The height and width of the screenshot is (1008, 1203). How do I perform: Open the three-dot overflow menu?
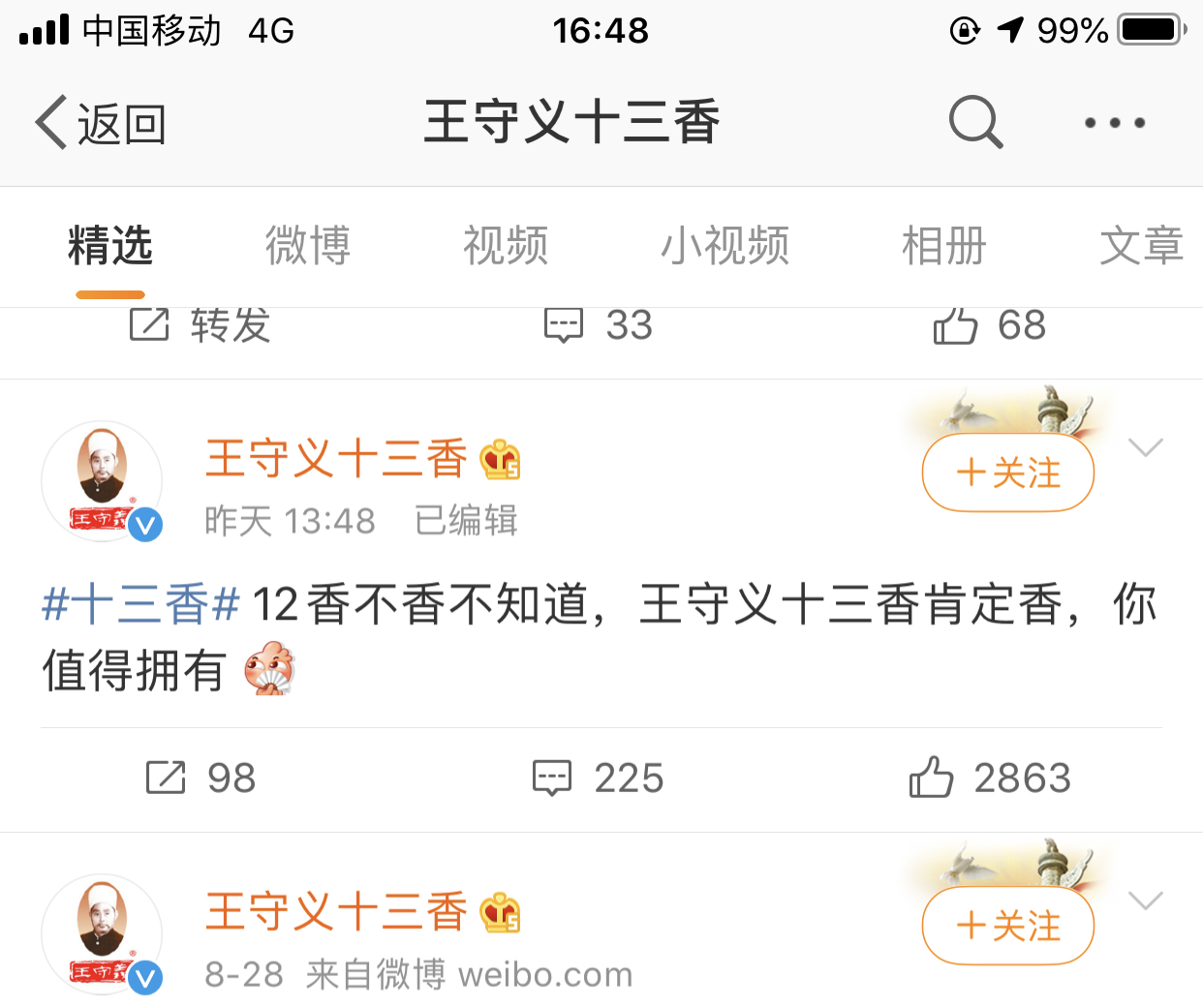pyautogui.click(x=1114, y=123)
